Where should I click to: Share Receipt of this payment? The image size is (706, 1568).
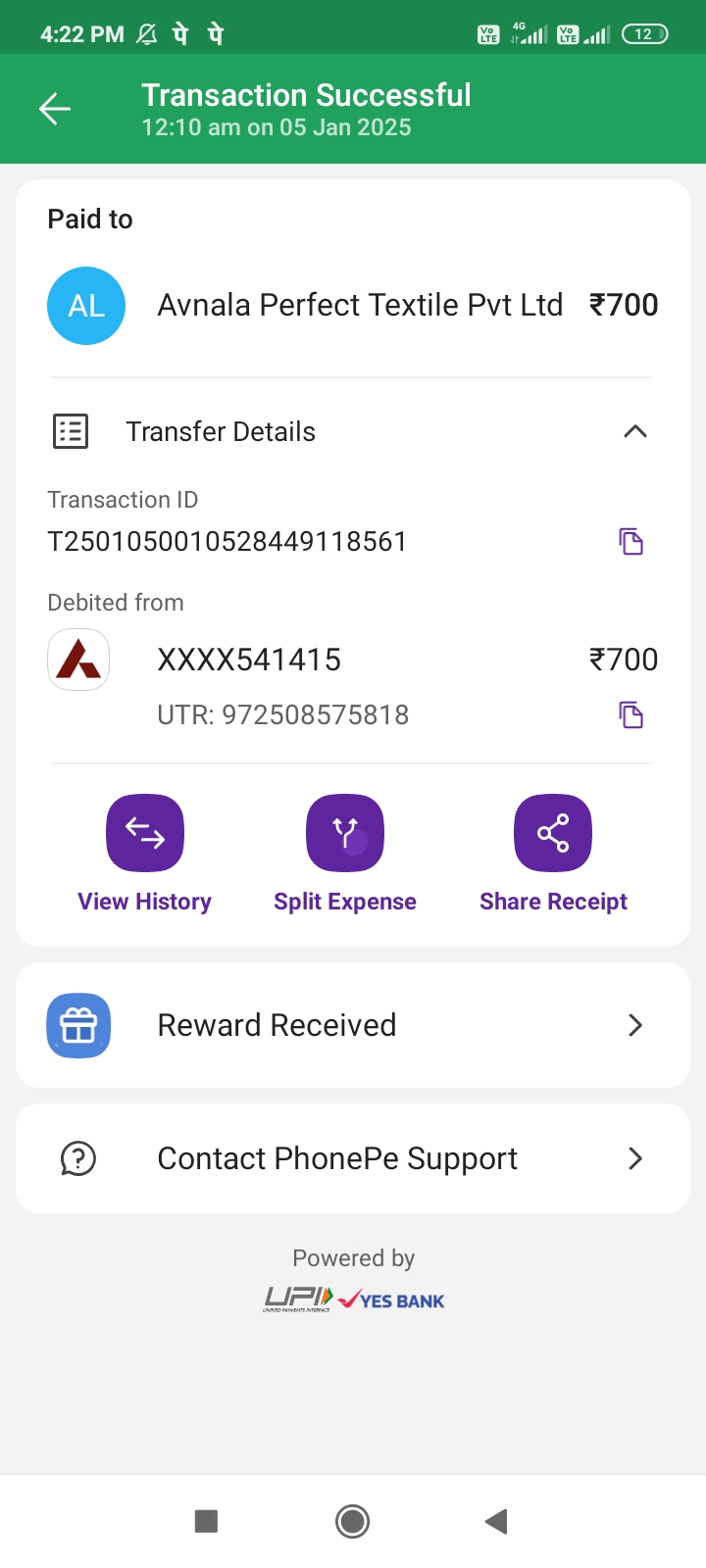coord(553,834)
